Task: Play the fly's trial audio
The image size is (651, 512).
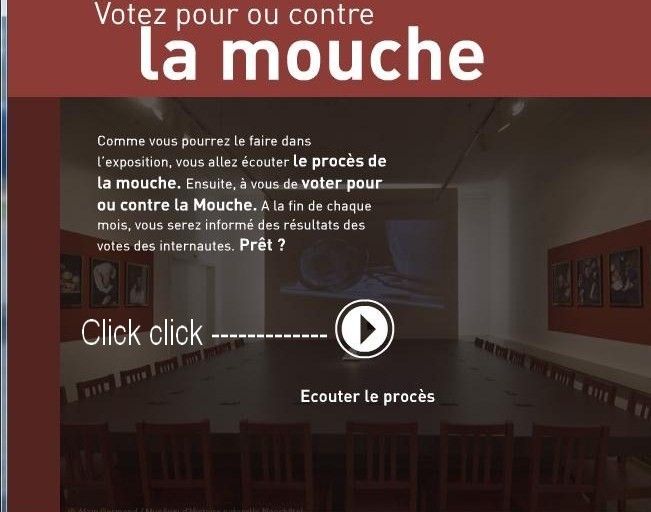Action: [x=365, y=329]
